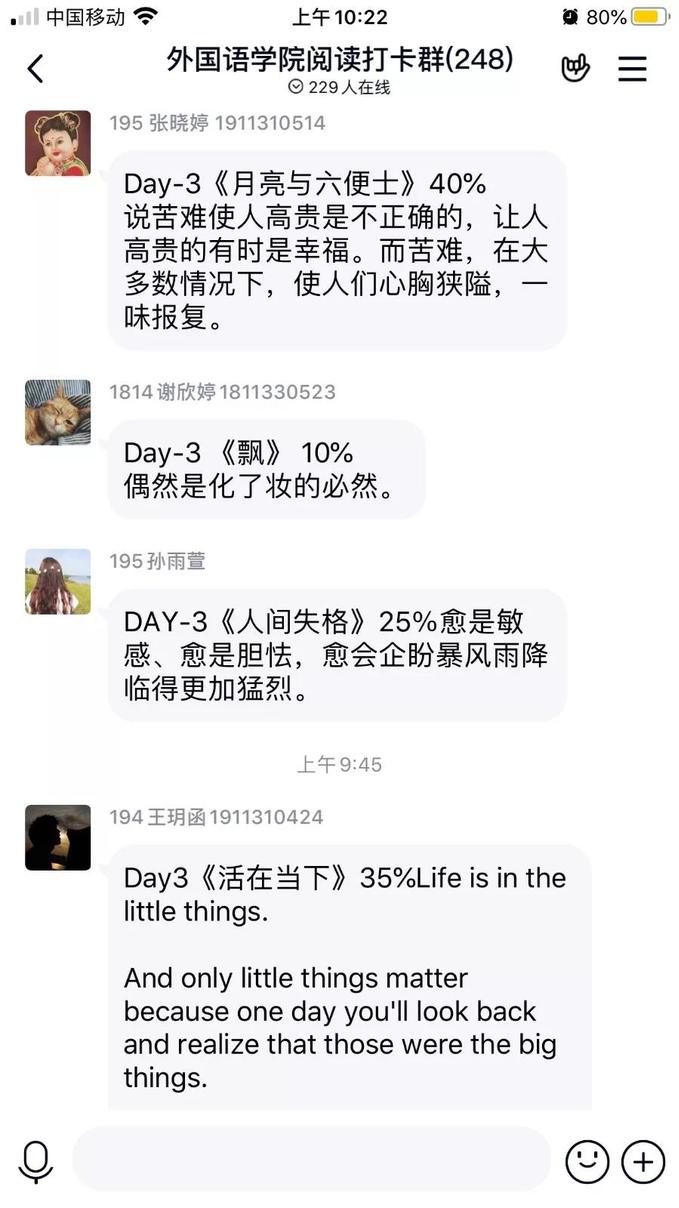The height and width of the screenshot is (1208, 679).
Task: Open the group chat menu
Action: coord(633,69)
